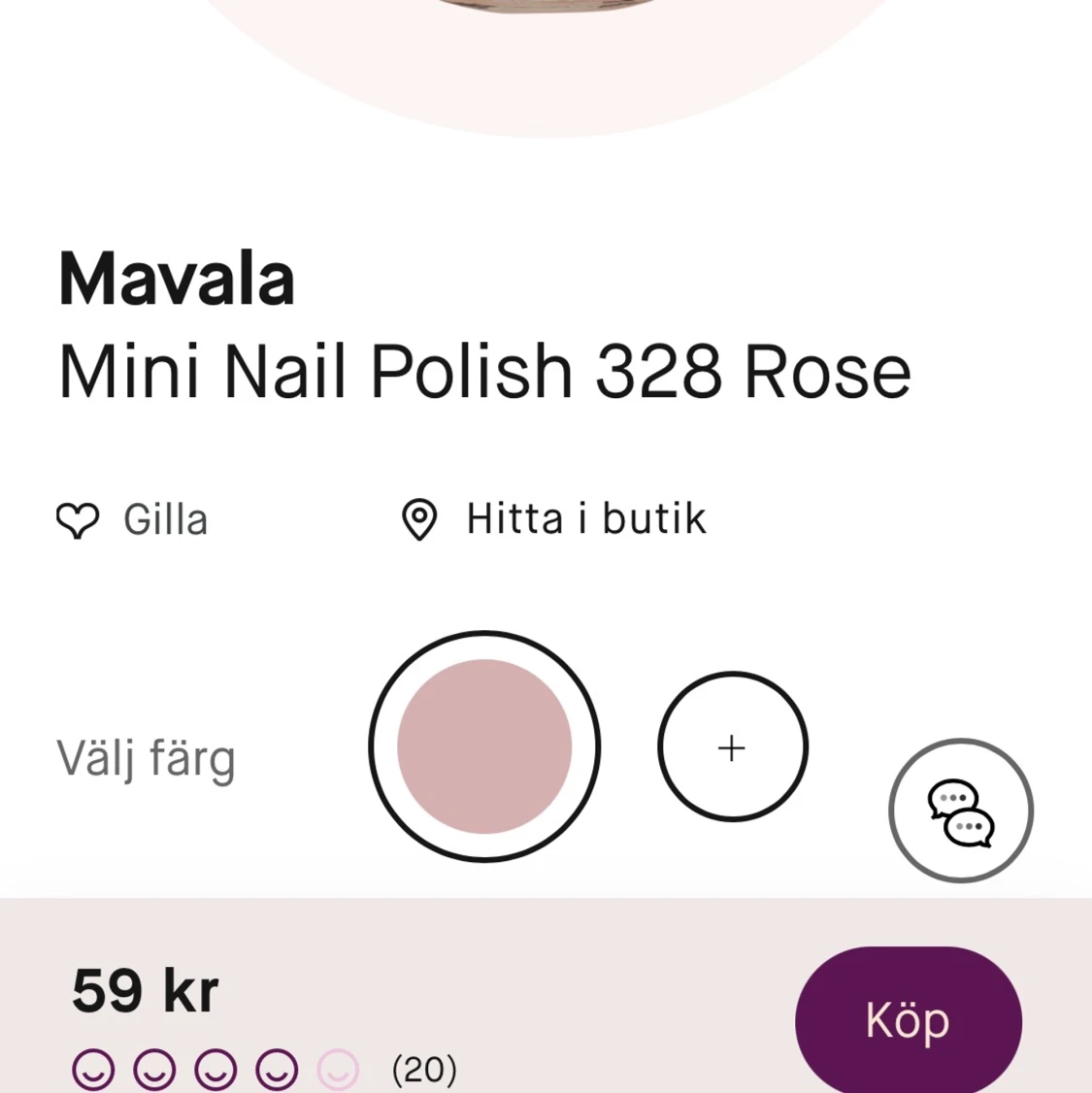Tap the Köp button to buy

(908, 1020)
